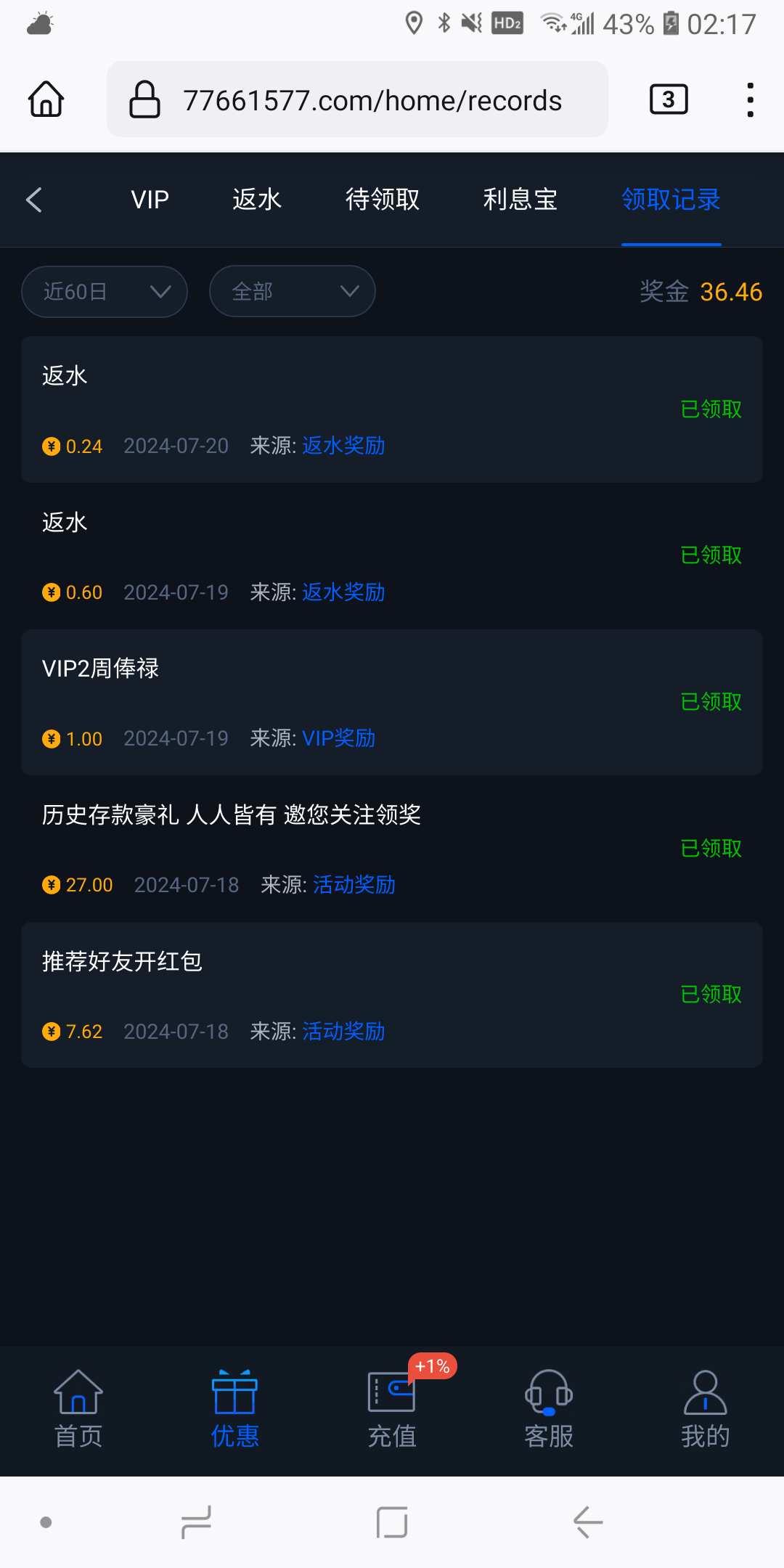Switch to the VIP tab
Viewport: 784px width, 1568px height.
click(150, 200)
